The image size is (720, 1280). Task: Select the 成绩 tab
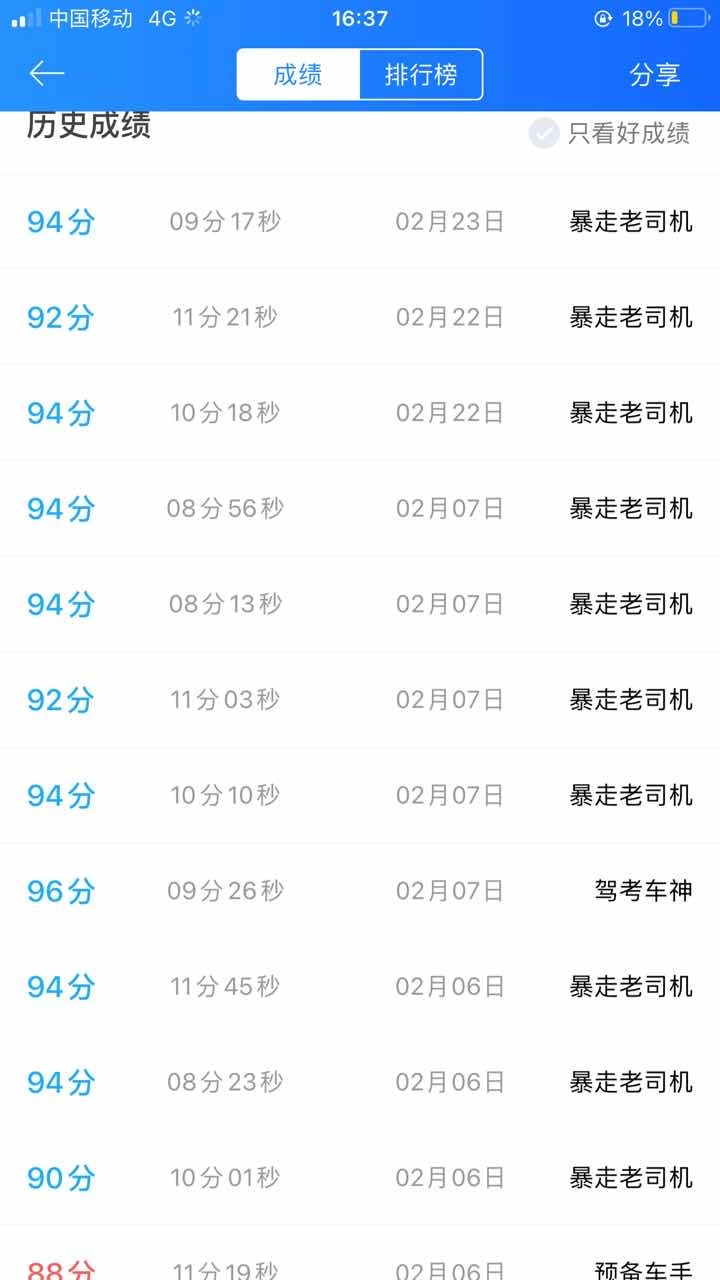coord(298,75)
